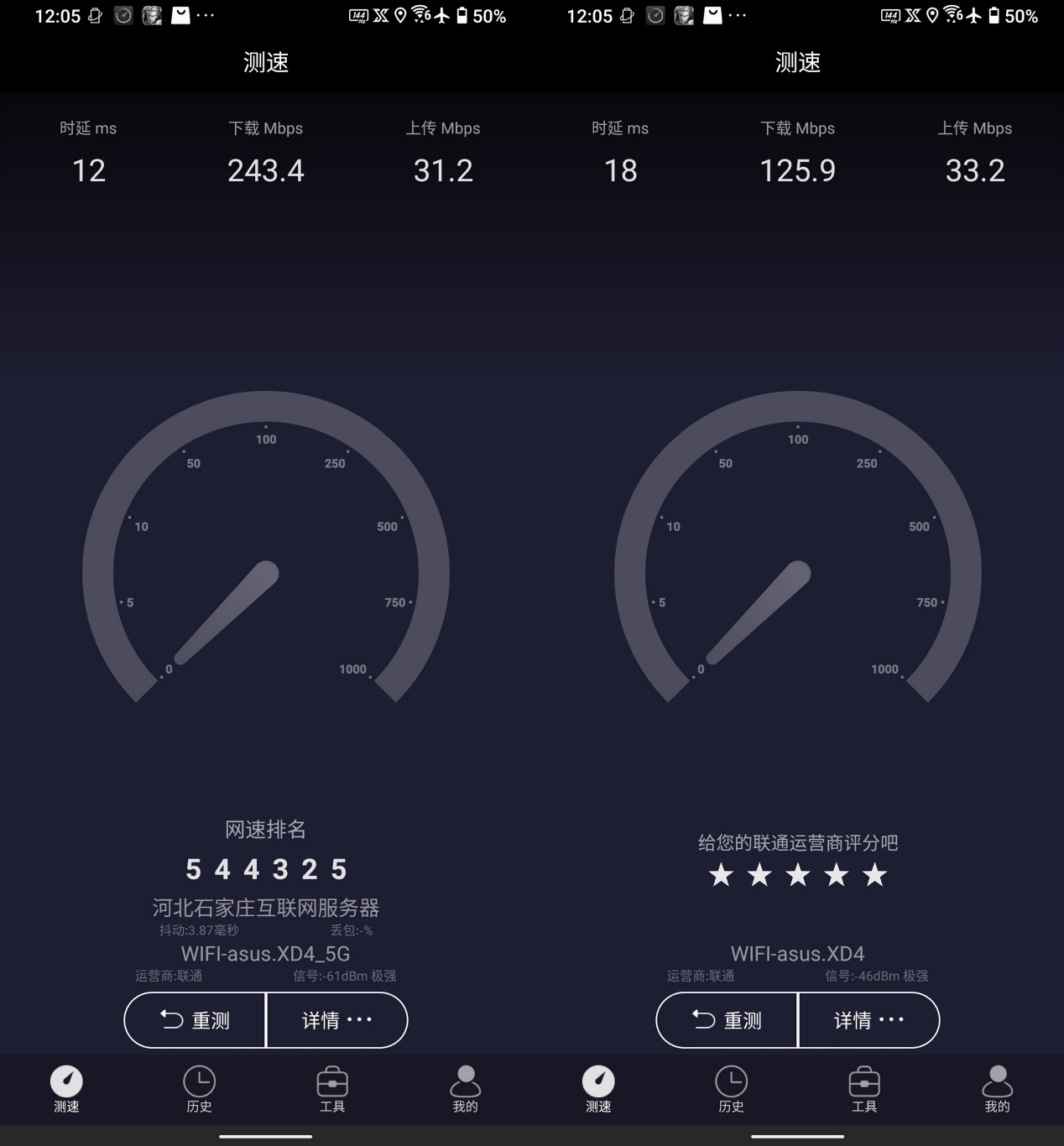Open the 历史 tab on the 243.4 Mbps screen
Image resolution: width=1064 pixels, height=1146 pixels.
[200, 1089]
